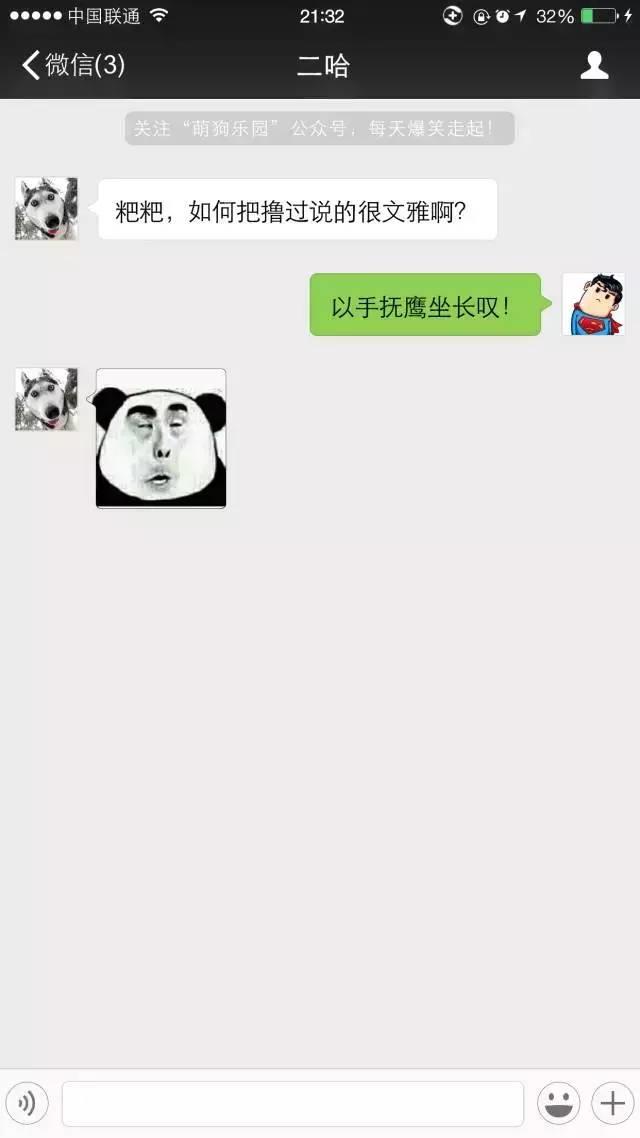The width and height of the screenshot is (640, 1138).
Task: Open the chat info profile icon
Action: point(595,66)
